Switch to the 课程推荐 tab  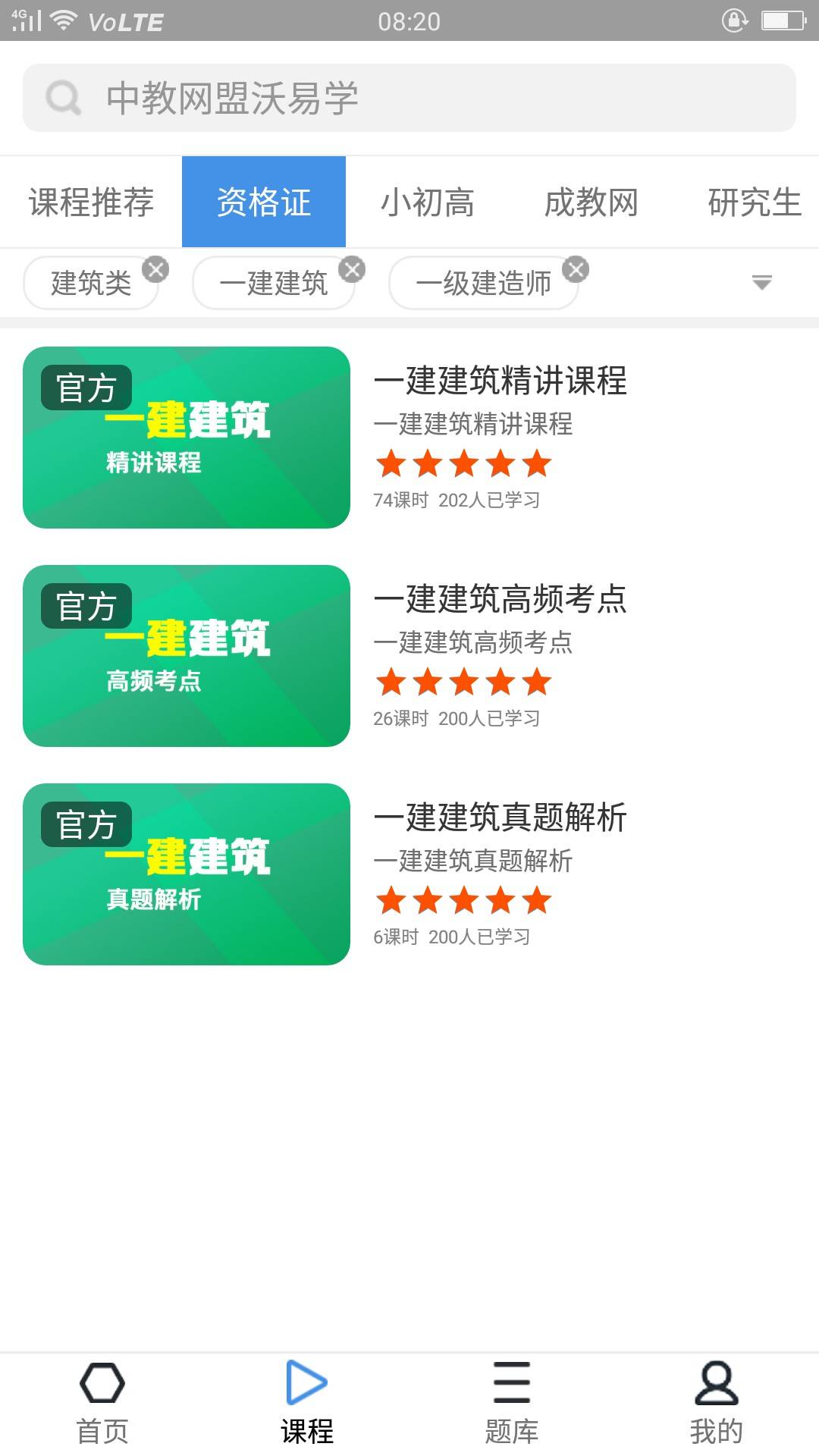(x=91, y=202)
